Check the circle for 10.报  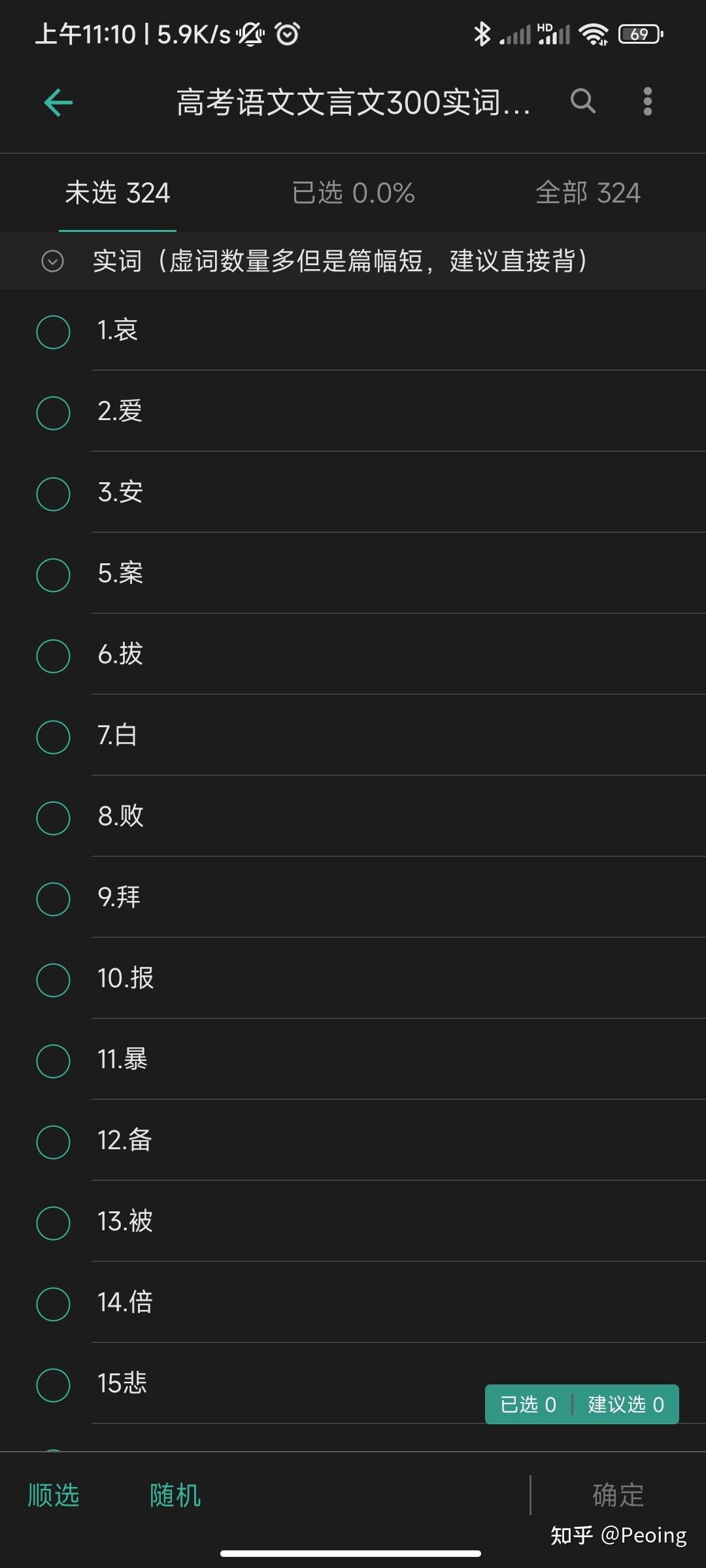pyautogui.click(x=54, y=980)
